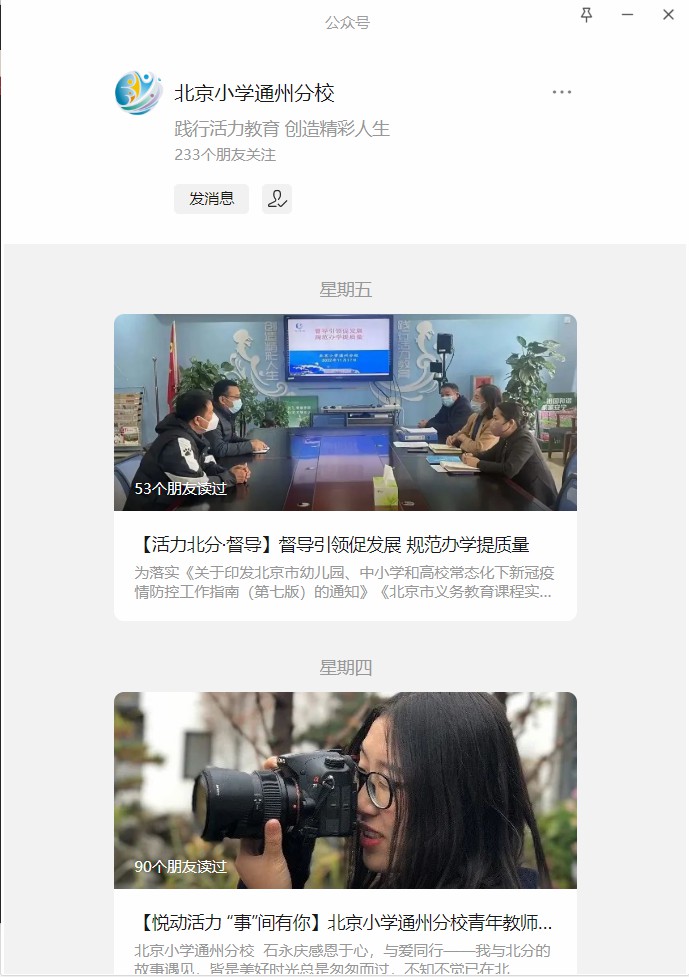This screenshot has height=977, width=689.
Task: Minimize the 公众号 window
Action: coord(628,15)
